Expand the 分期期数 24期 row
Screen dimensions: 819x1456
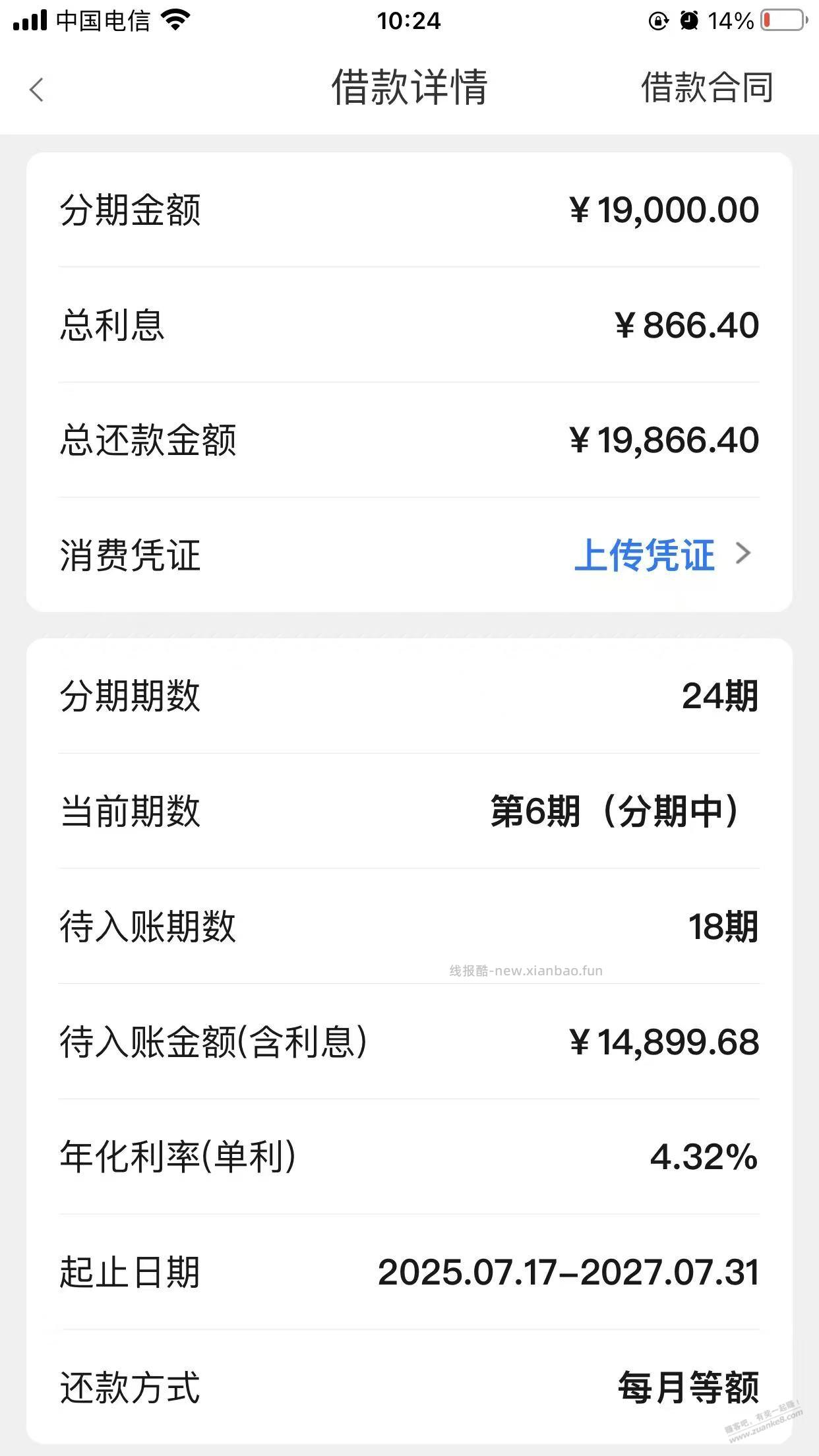click(x=409, y=700)
